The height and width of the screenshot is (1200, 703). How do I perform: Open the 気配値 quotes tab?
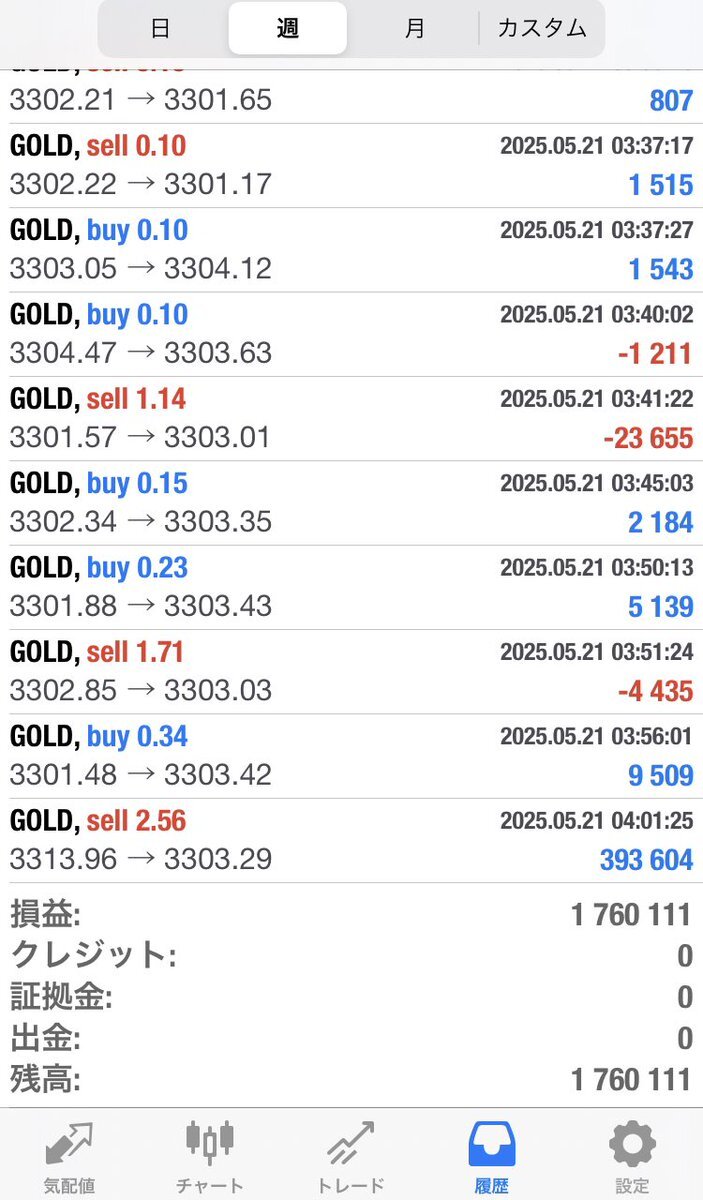click(x=69, y=1157)
